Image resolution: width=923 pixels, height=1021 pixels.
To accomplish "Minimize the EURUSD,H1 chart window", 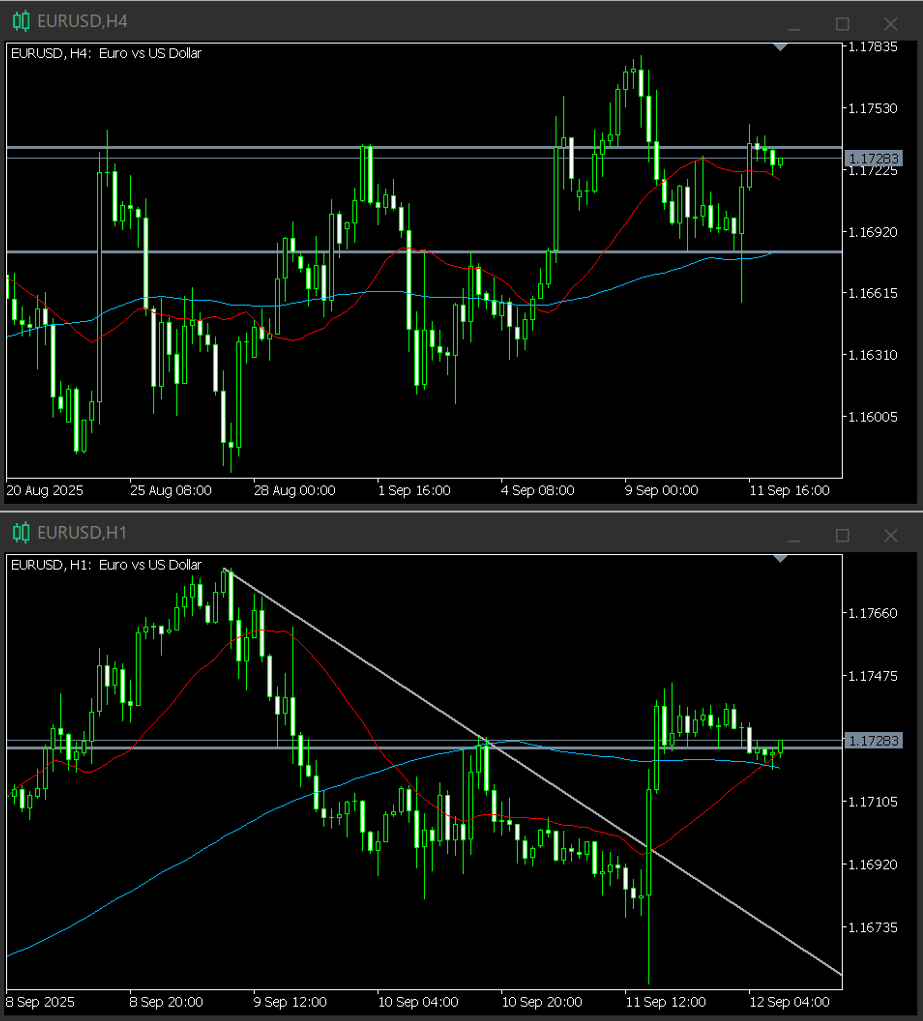I will (794, 534).
